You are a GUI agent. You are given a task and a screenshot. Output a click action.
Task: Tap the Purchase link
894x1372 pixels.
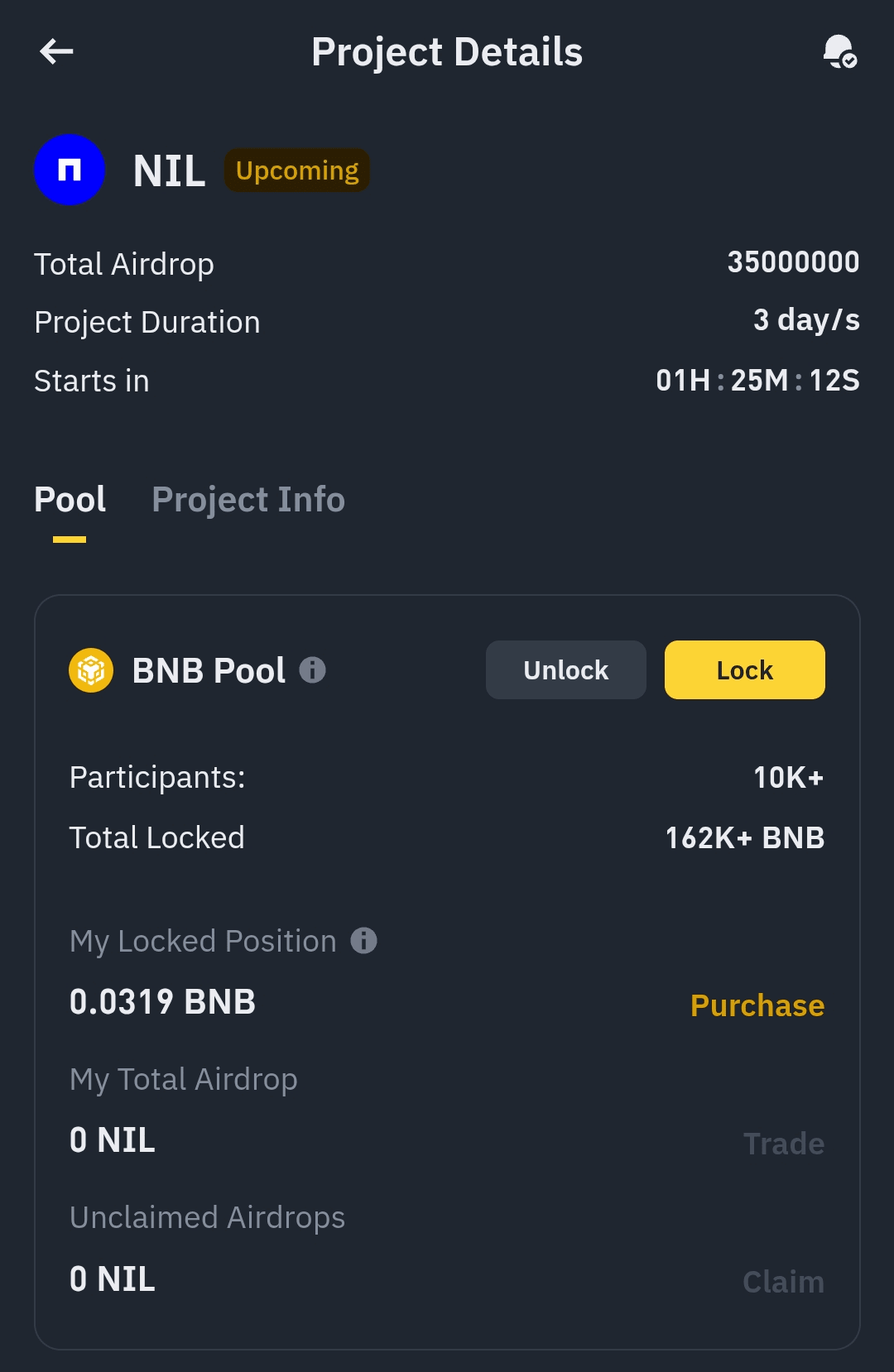coord(757,1005)
